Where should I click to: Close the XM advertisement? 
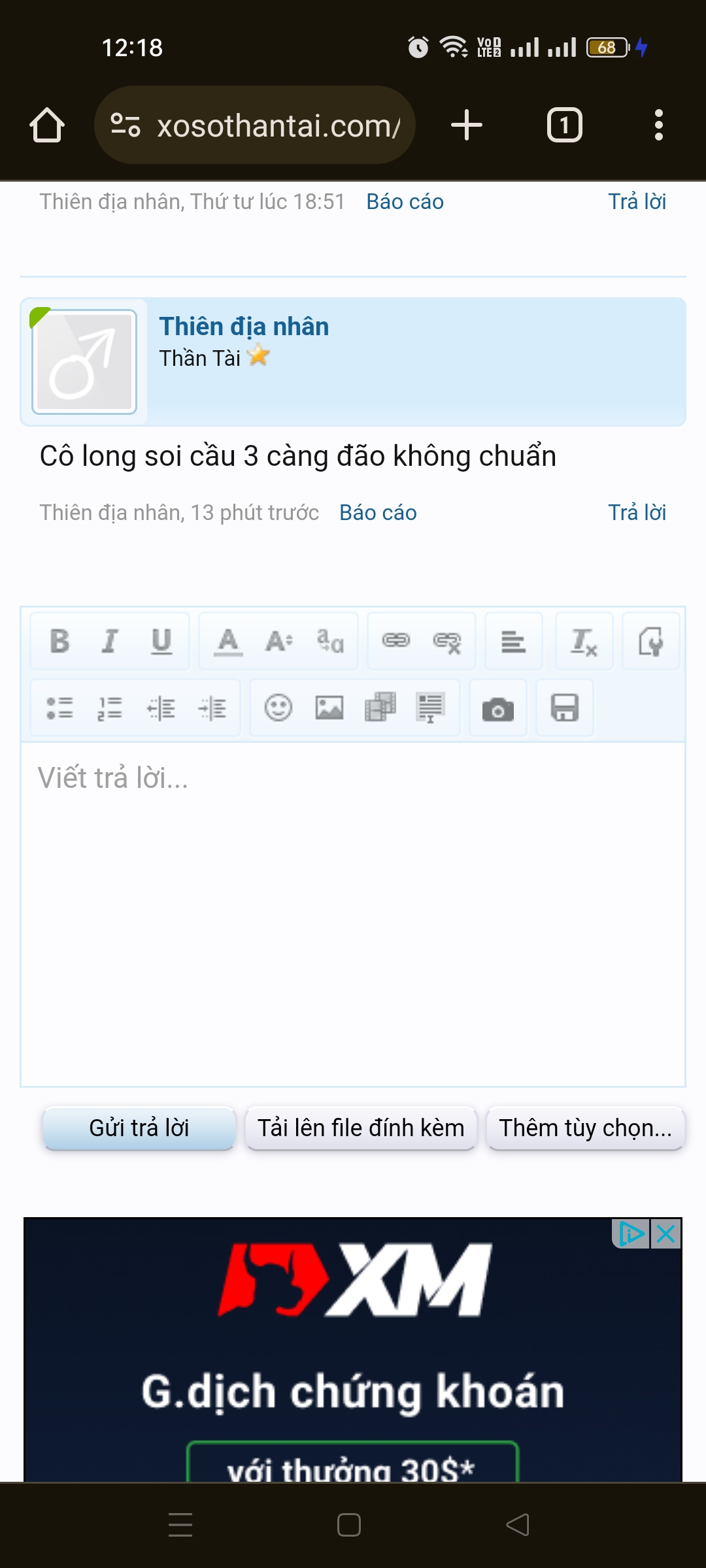(x=665, y=1234)
